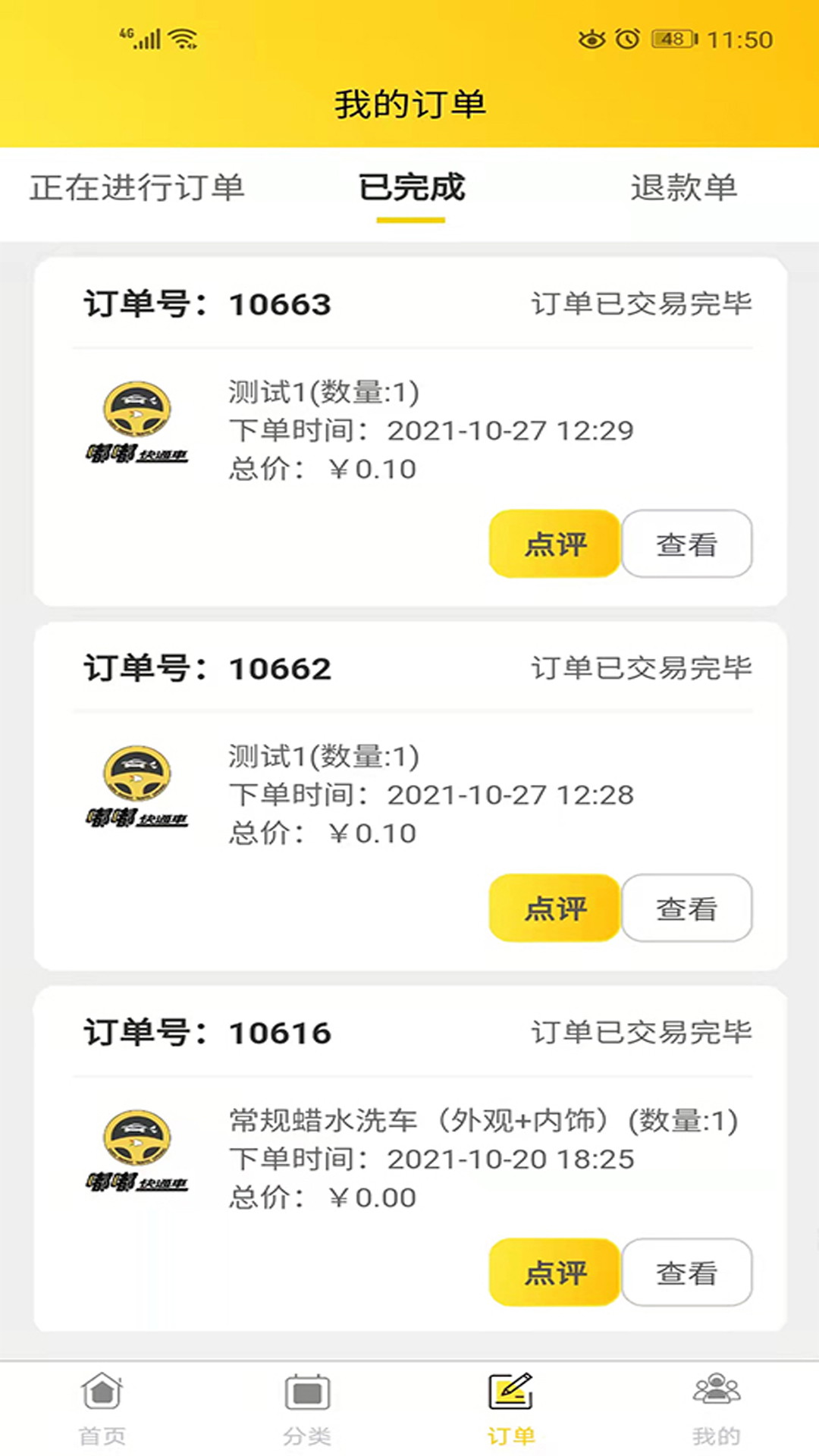Switch to the 我的 profile tab

coord(716,1407)
